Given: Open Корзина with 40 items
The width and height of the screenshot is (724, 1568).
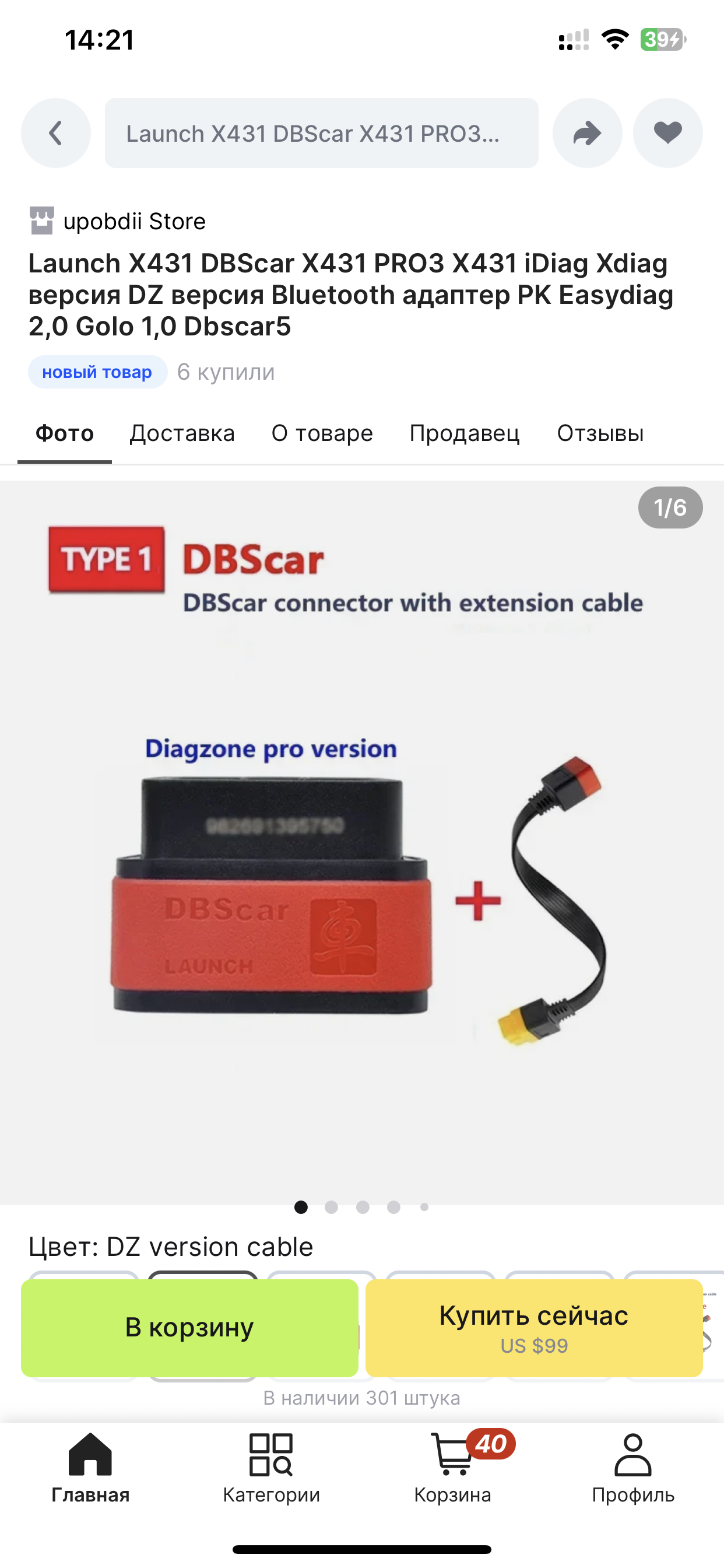Looking at the screenshot, I should tap(452, 1468).
